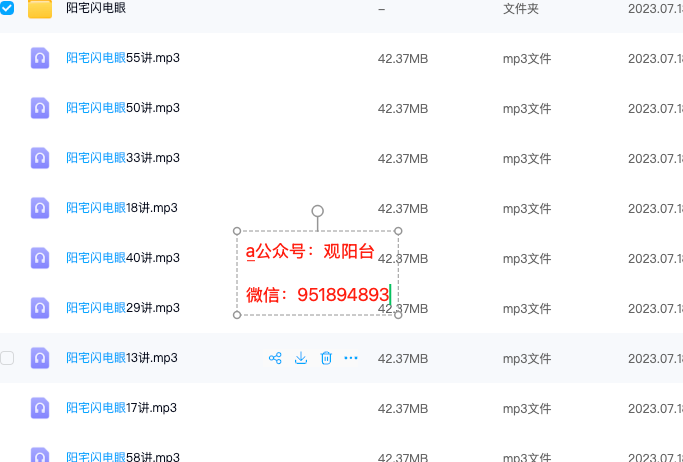Download 阳宅闪电眼13讲.mp3
The height and width of the screenshot is (462, 683).
301,358
